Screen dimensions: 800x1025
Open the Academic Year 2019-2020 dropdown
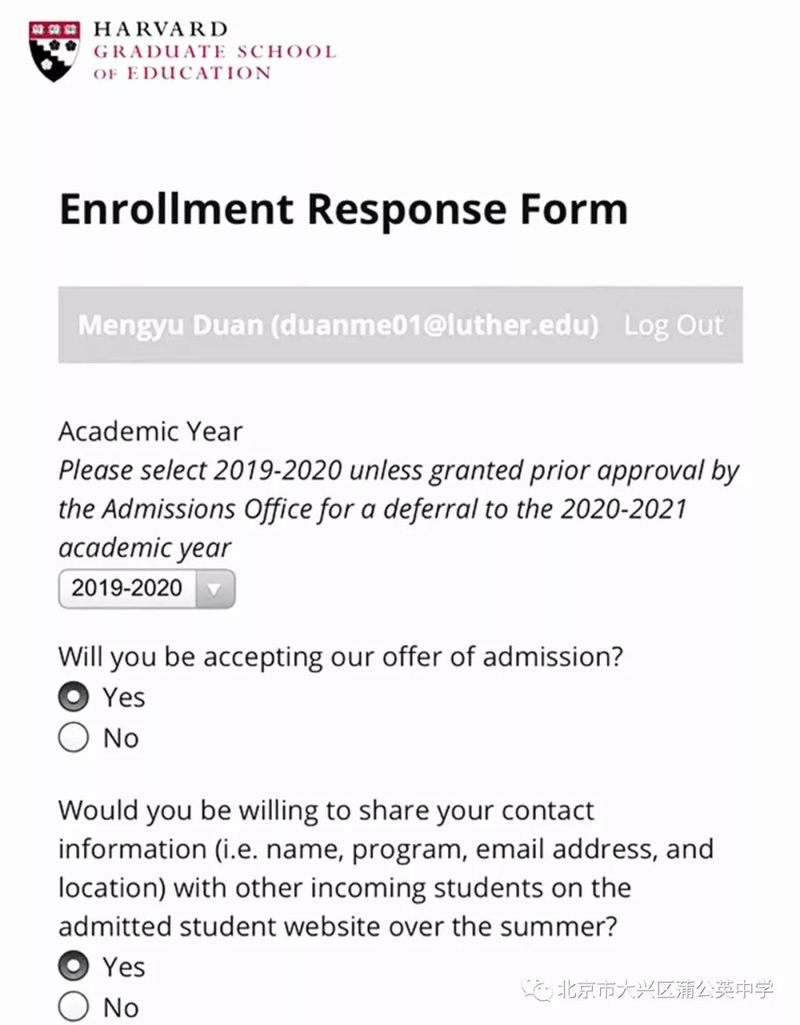147,588
